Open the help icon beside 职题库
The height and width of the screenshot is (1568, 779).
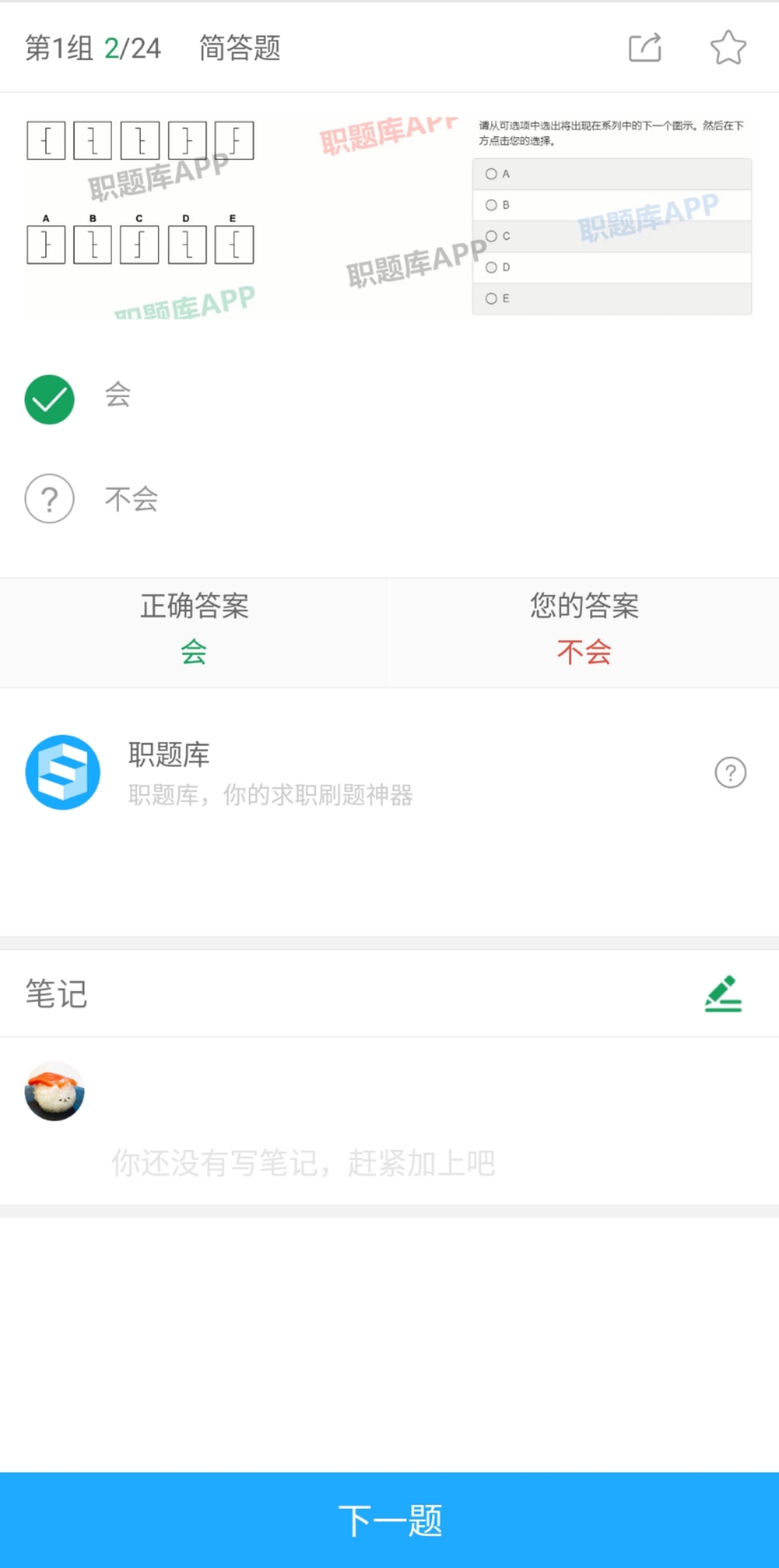coord(730,773)
